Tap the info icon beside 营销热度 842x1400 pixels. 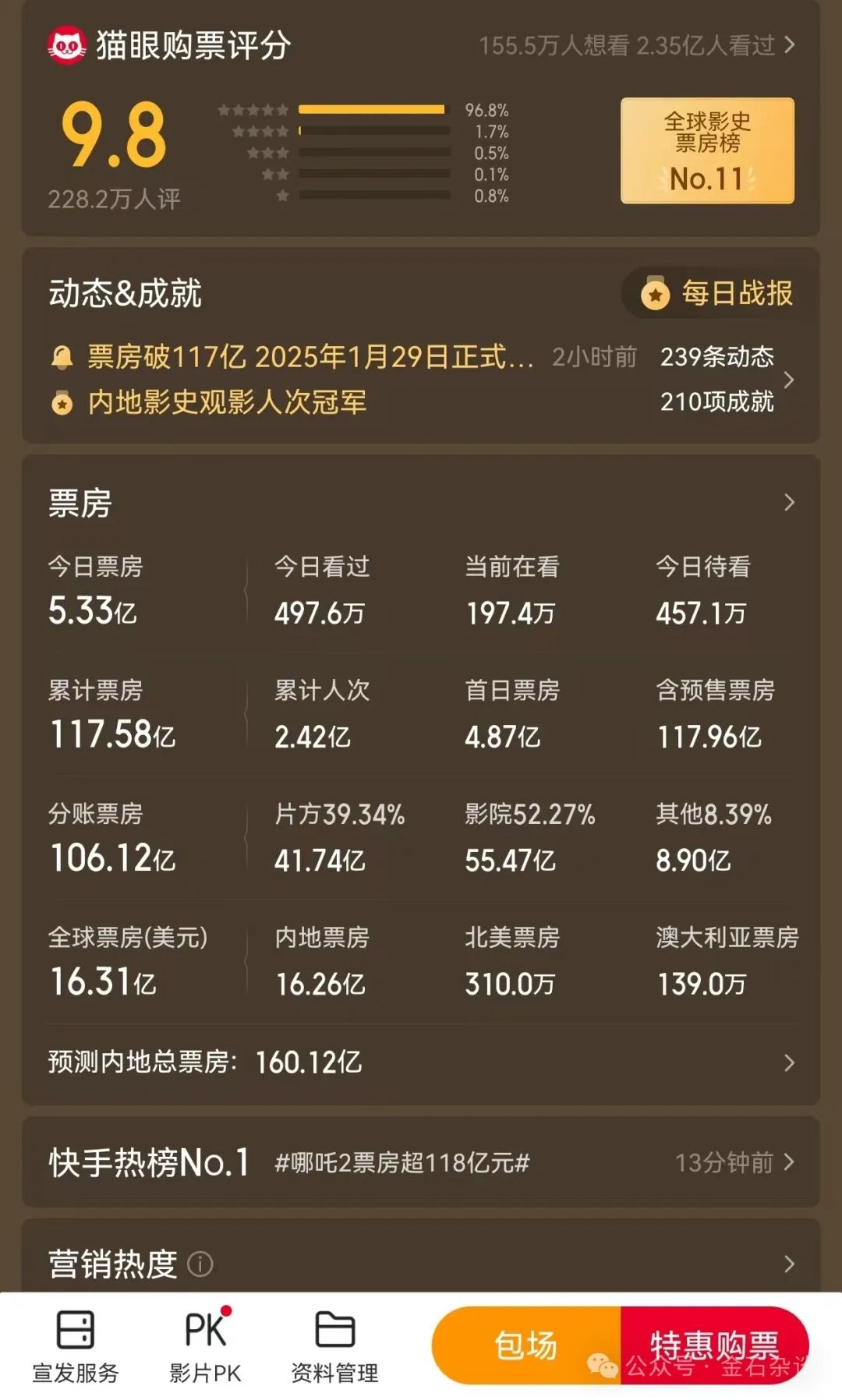click(200, 1264)
